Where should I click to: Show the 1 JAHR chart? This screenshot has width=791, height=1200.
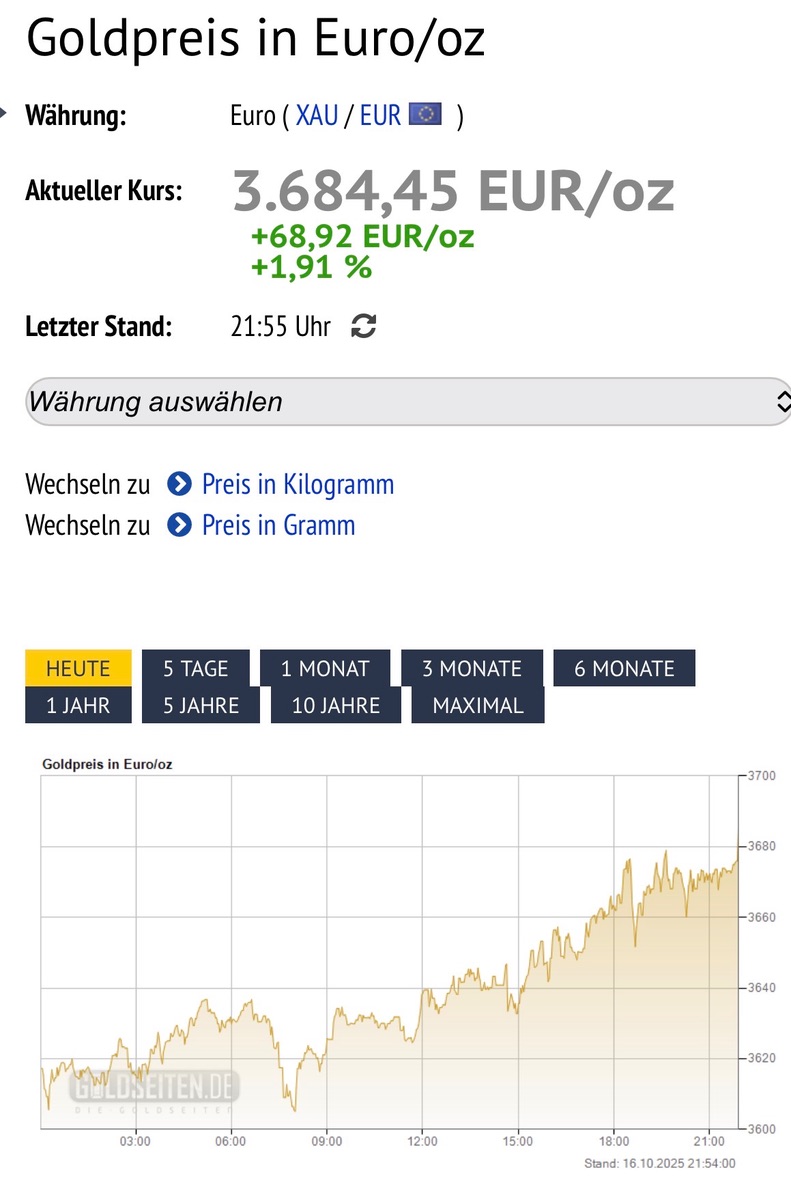[78, 705]
